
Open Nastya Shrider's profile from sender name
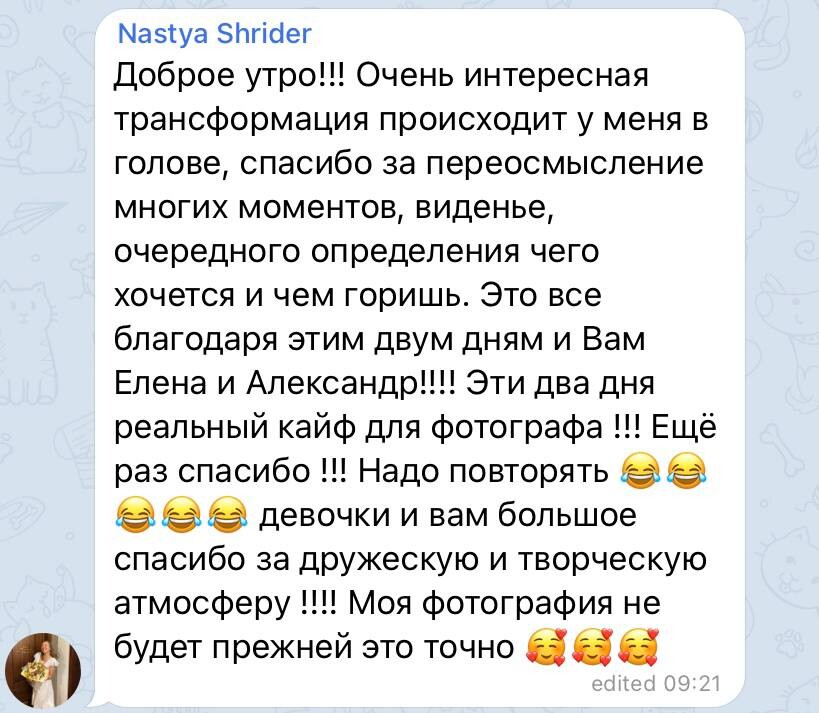(x=214, y=34)
